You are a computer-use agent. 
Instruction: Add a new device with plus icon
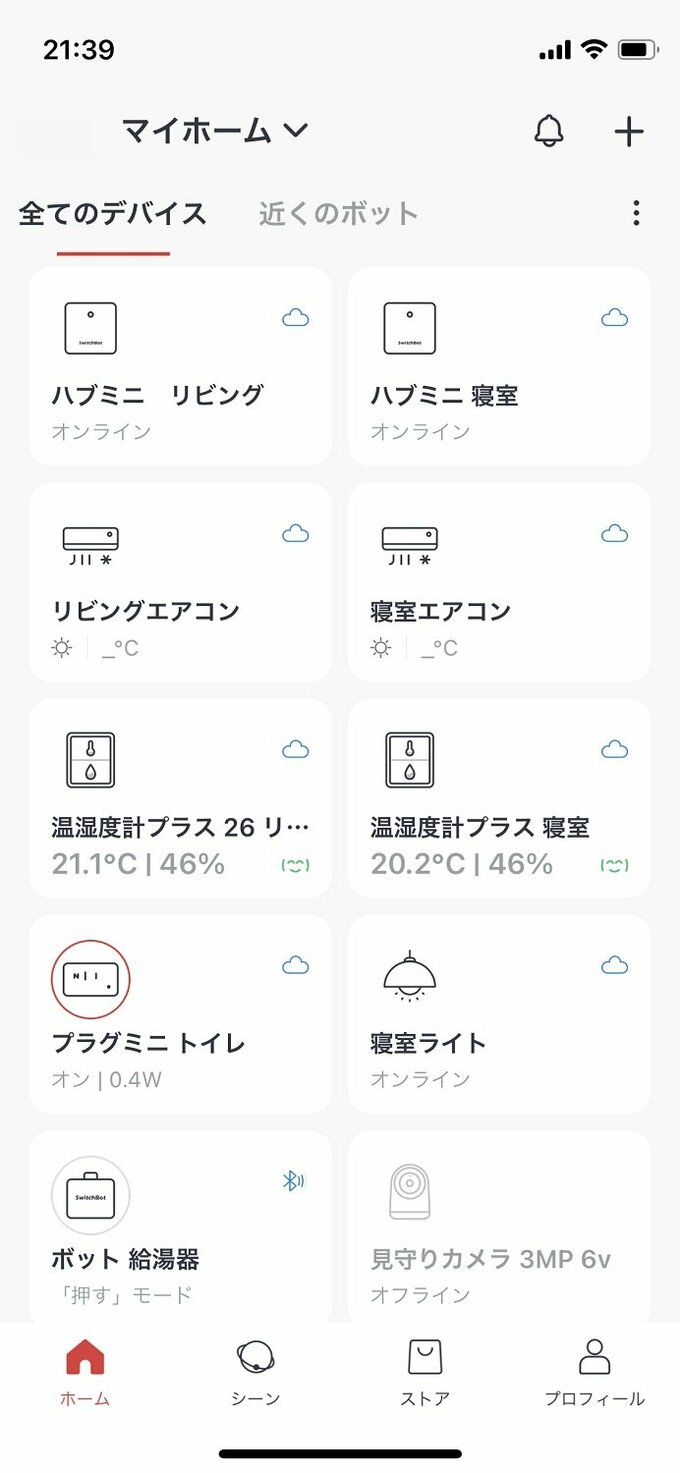click(628, 132)
